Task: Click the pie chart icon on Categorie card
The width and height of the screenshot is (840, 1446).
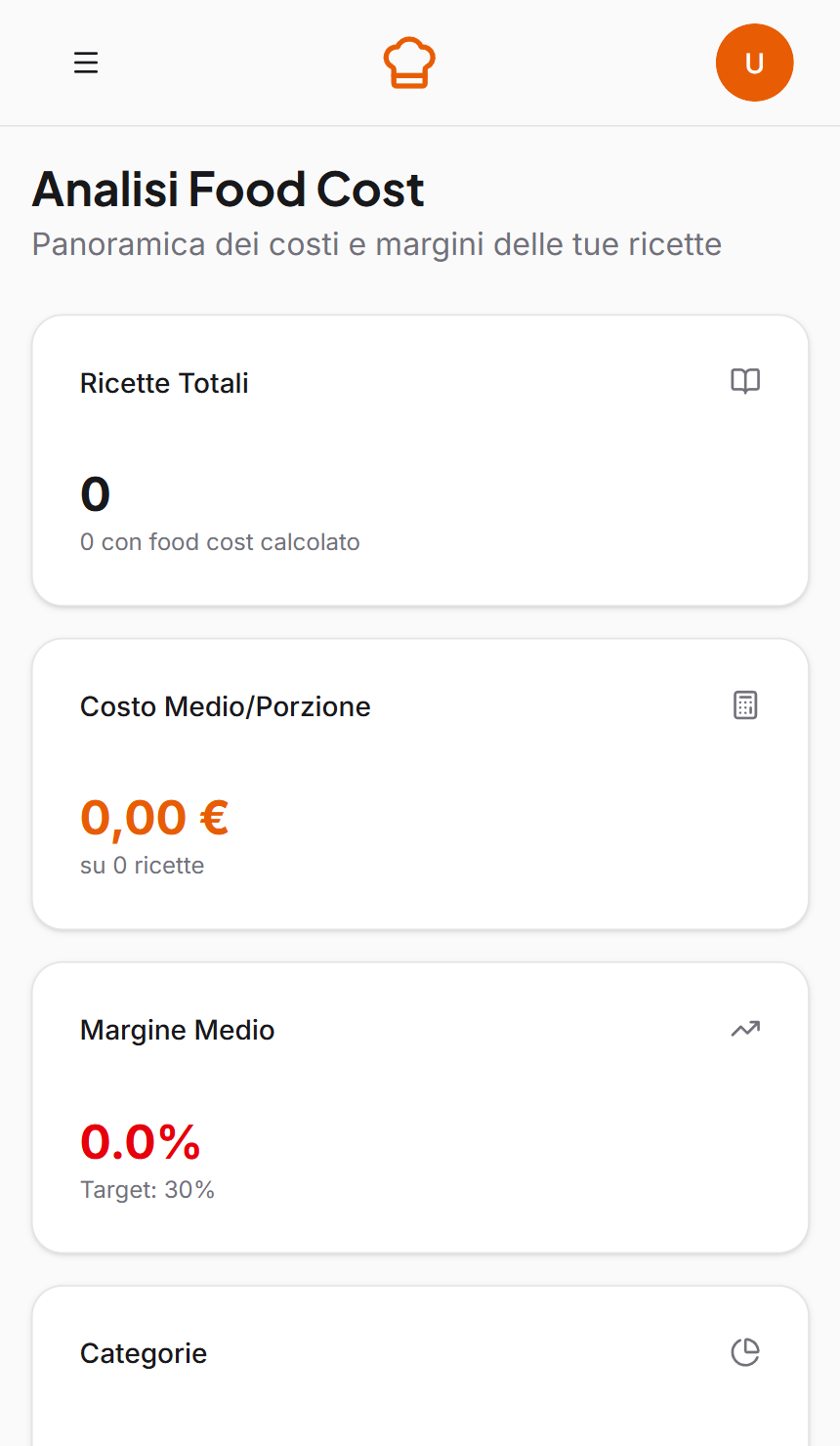Action: (745, 1352)
